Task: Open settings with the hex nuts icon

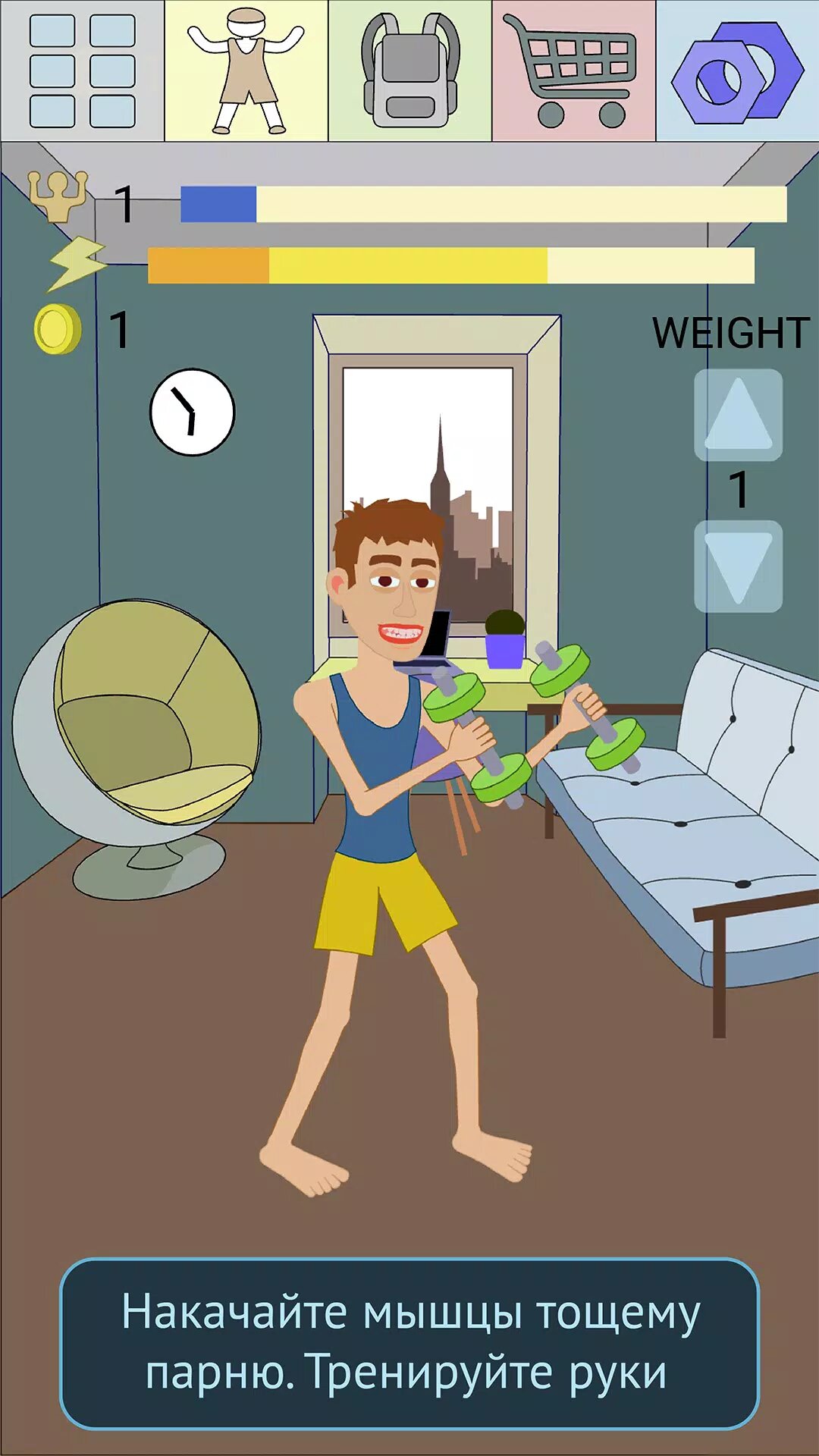Action: pos(737,71)
